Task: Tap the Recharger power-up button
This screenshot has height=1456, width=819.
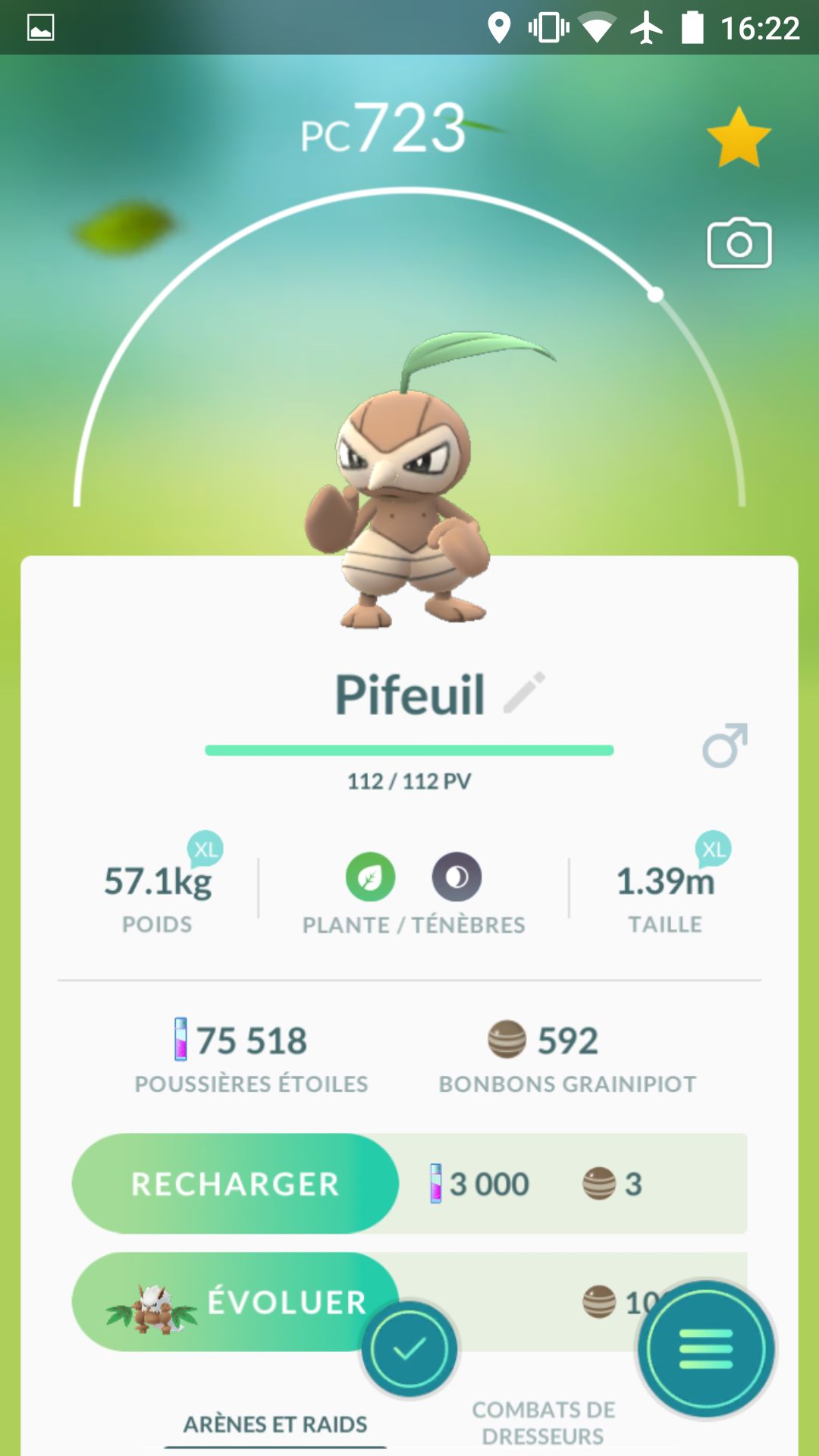Action: 235,1184
